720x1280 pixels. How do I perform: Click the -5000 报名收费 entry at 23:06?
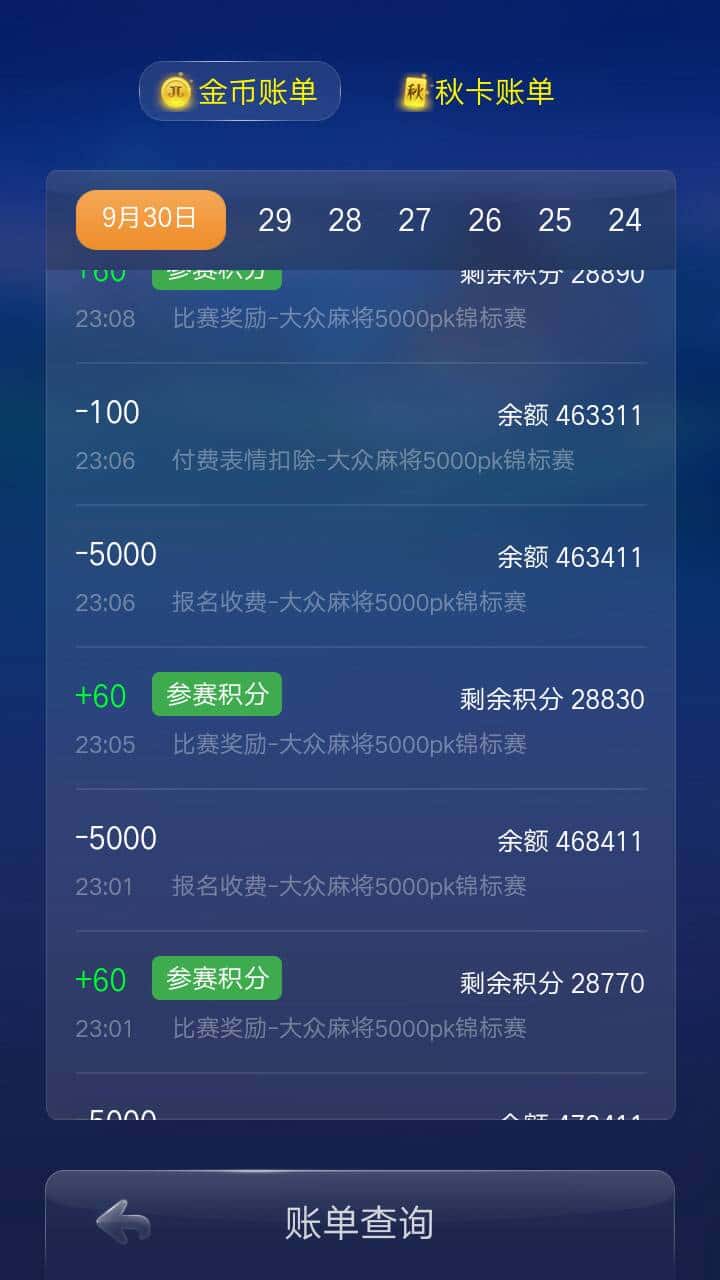[x=360, y=573]
